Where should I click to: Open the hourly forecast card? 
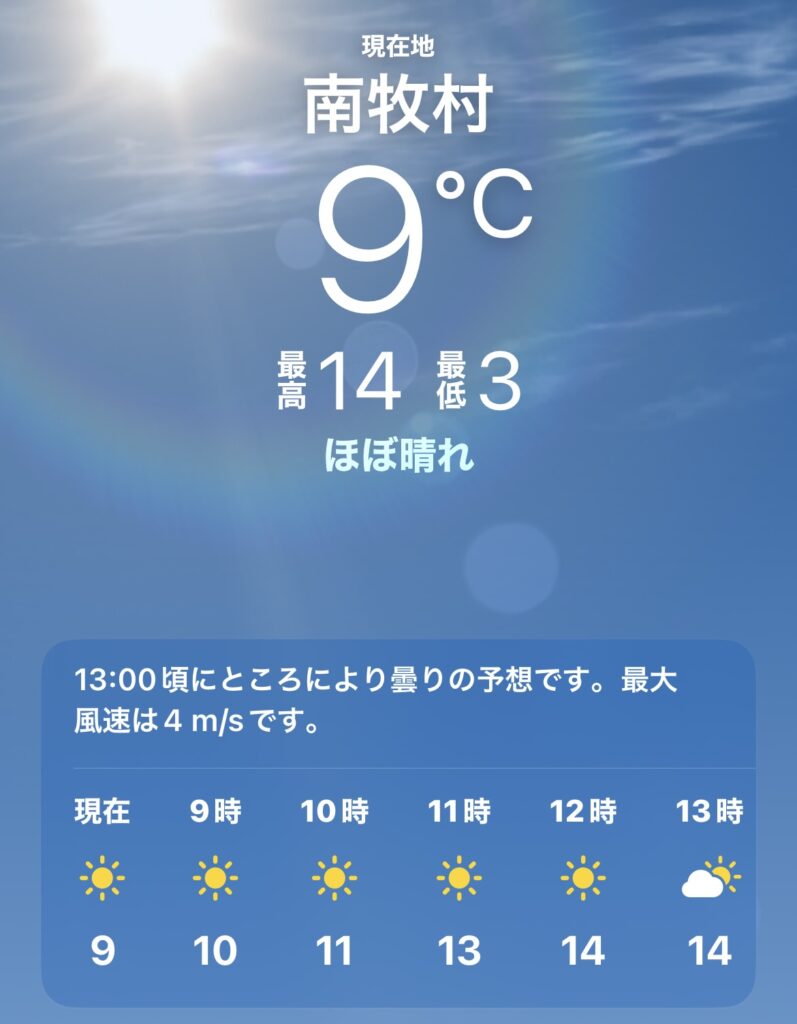[397, 880]
